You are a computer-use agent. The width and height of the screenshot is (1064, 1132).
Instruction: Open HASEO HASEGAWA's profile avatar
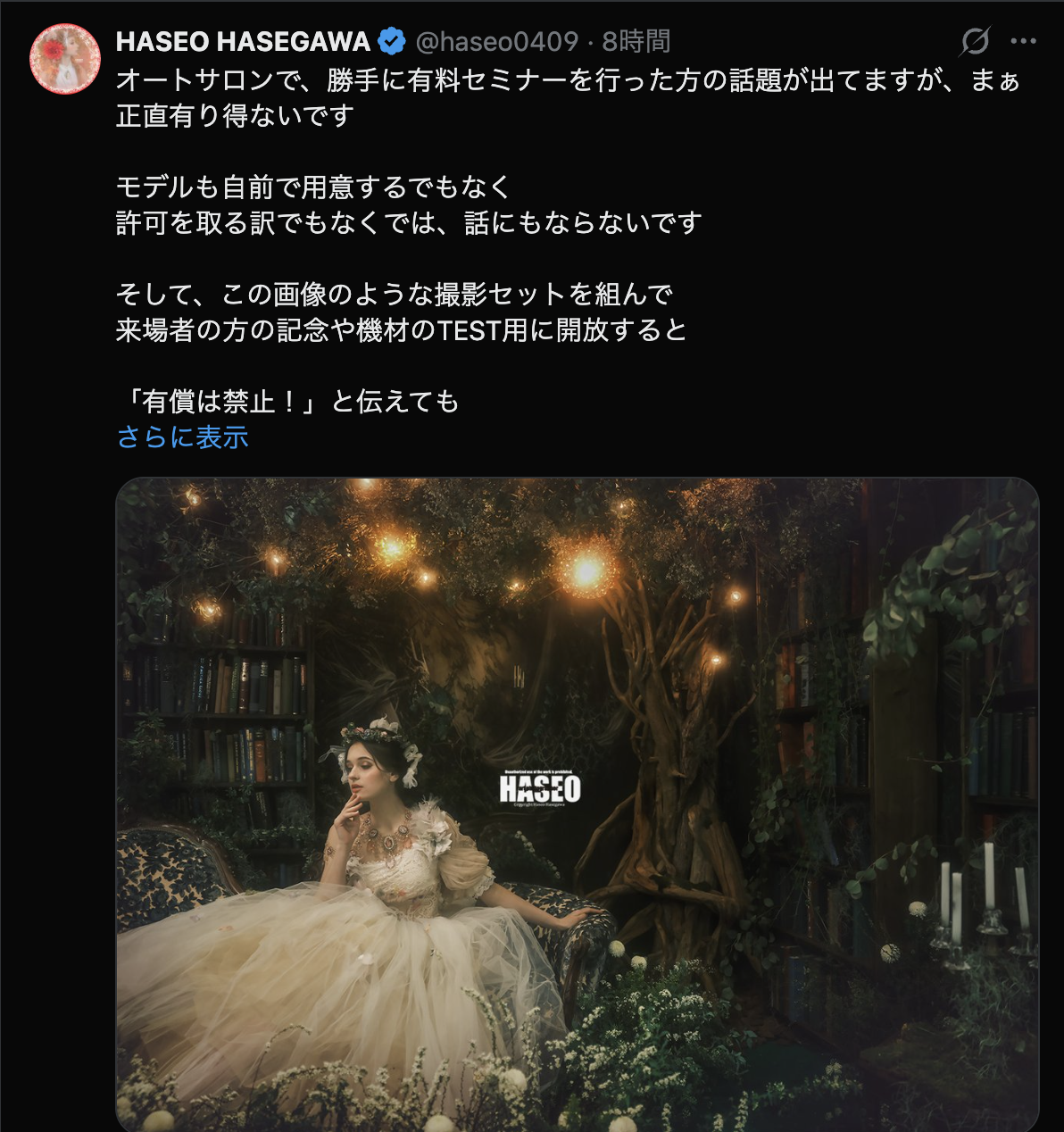[x=64, y=59]
